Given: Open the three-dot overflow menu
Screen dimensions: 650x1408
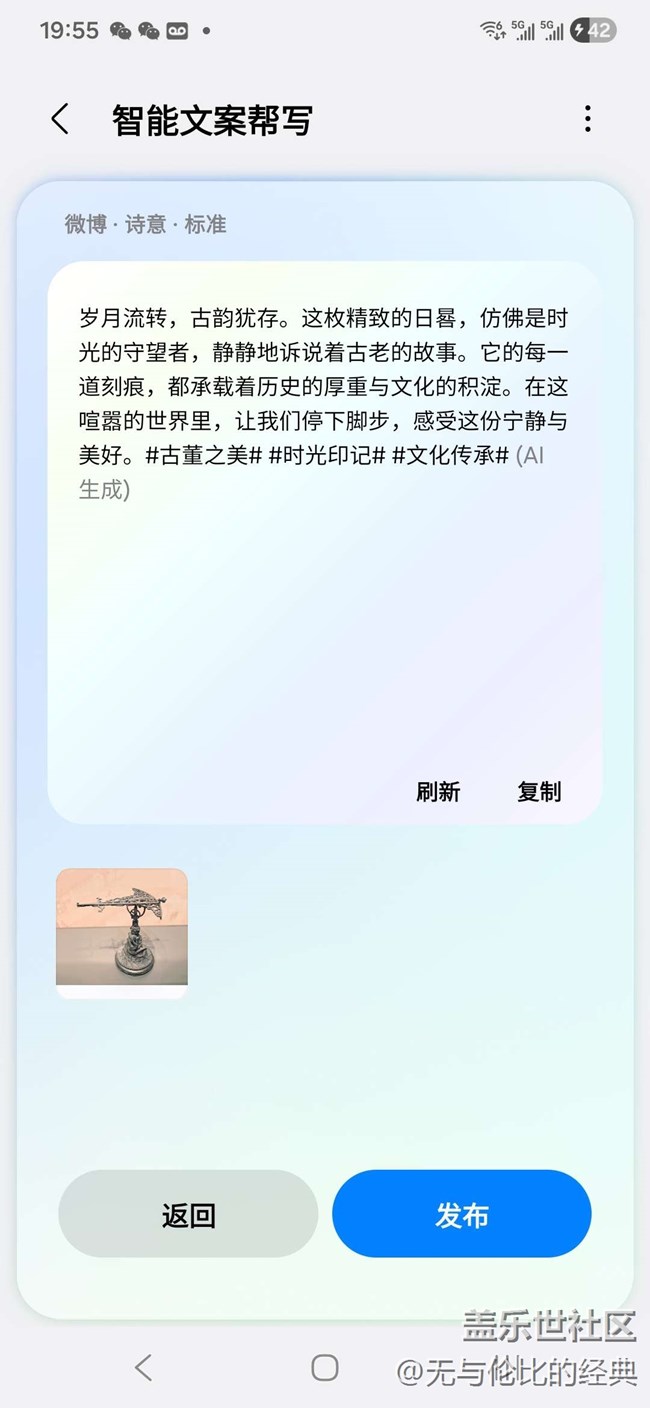Looking at the screenshot, I should 587,119.
